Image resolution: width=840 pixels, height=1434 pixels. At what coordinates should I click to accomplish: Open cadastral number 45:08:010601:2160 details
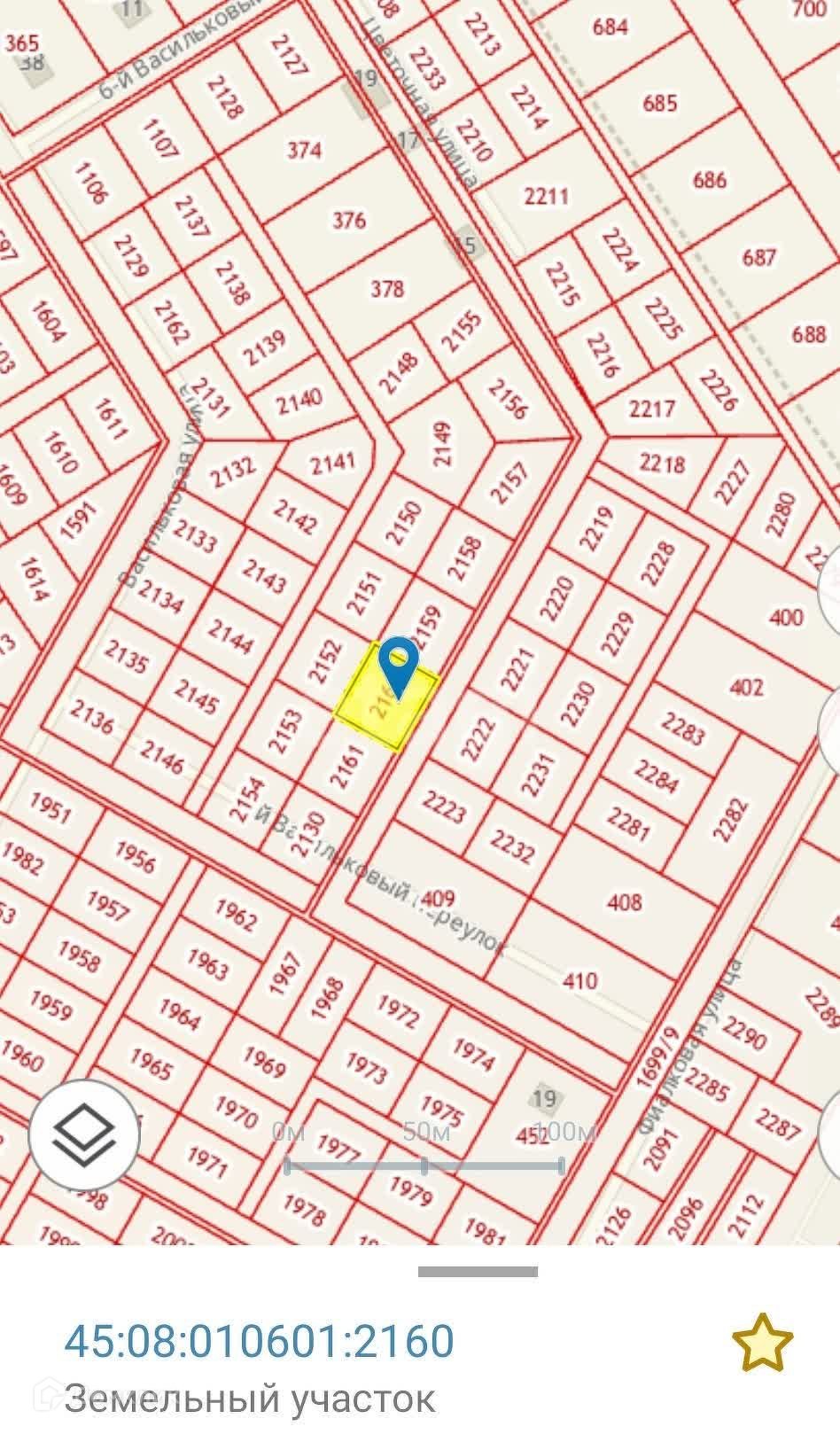tap(259, 1340)
